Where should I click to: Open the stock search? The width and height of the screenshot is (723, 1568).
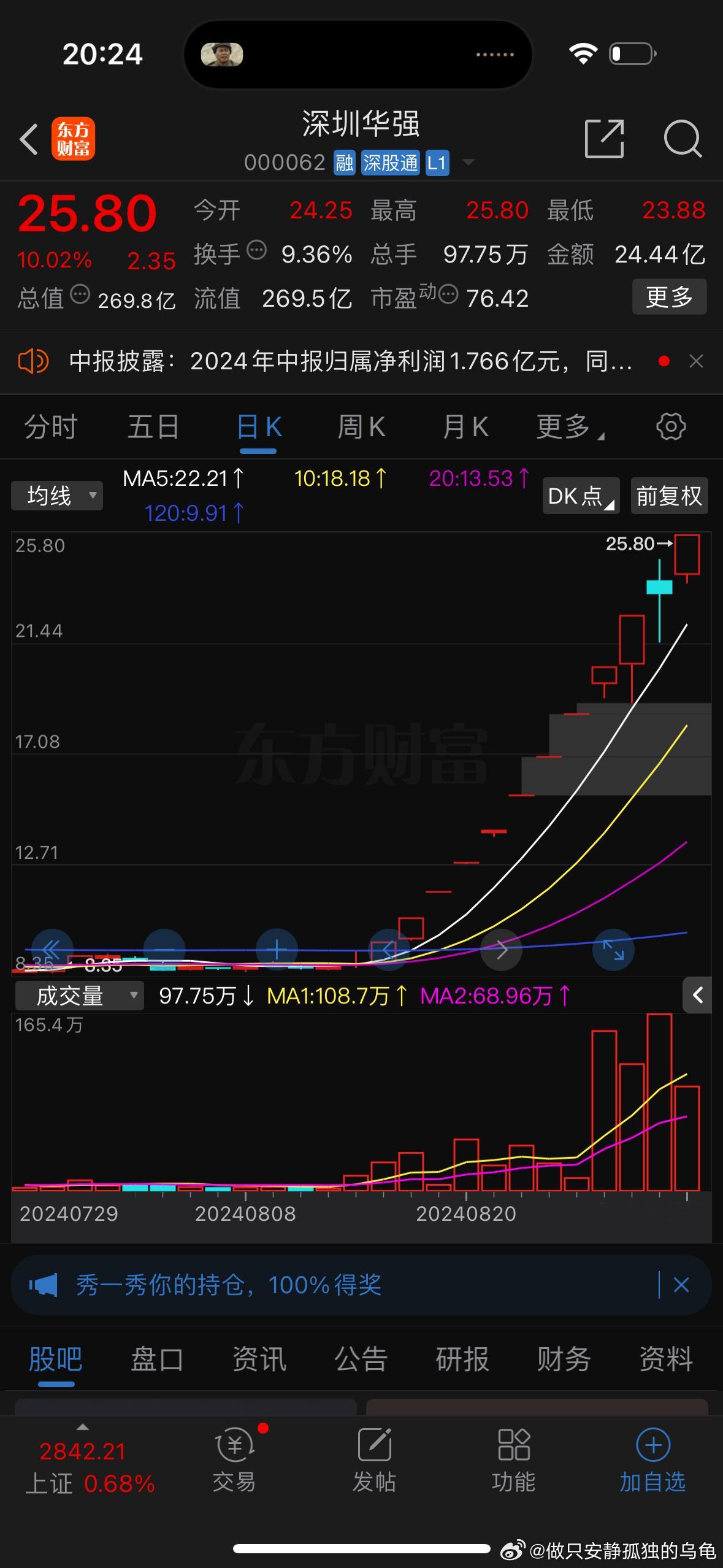click(x=682, y=139)
